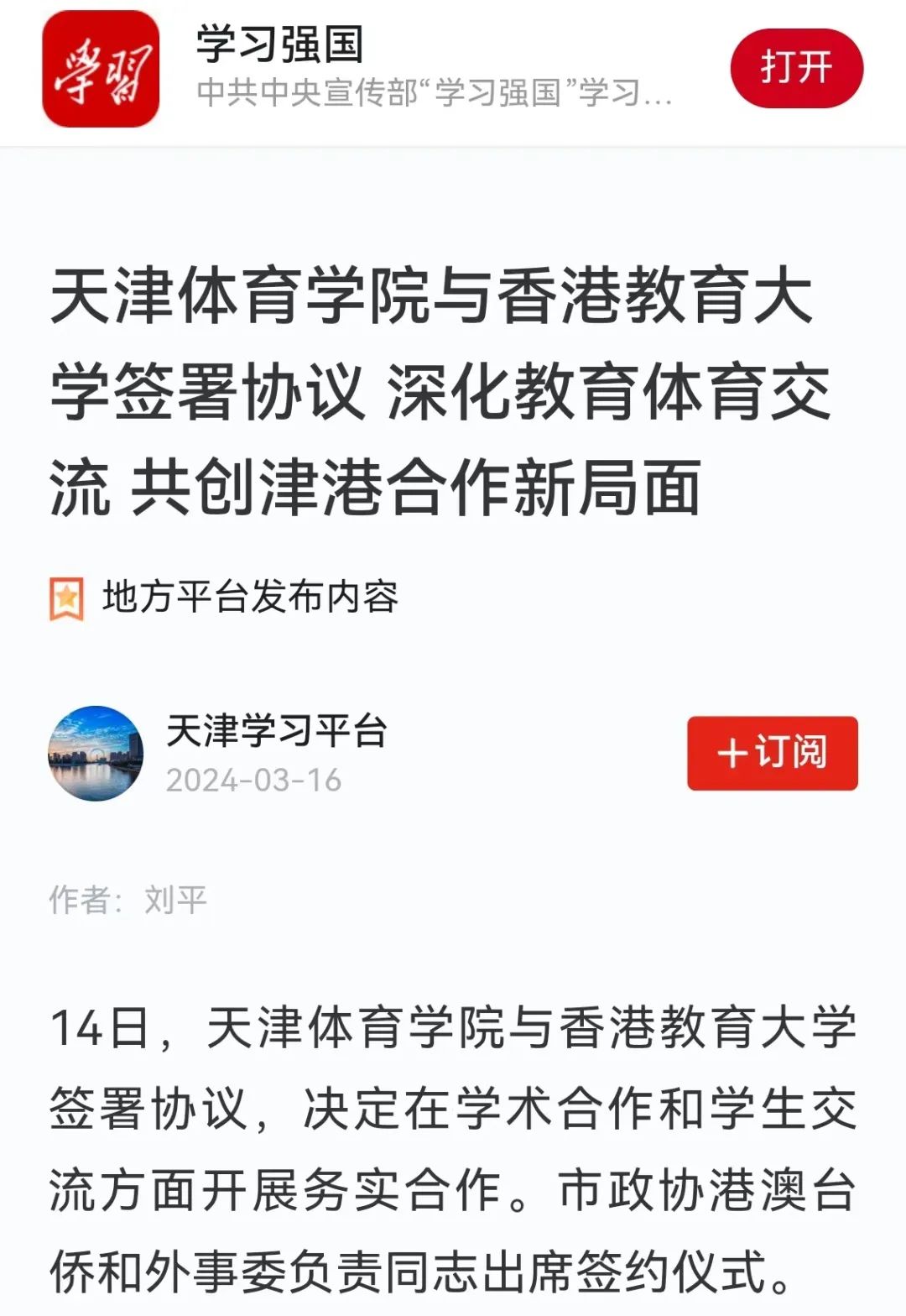
Task: Open the 学习强国 app banner logo
Action: 101,69
